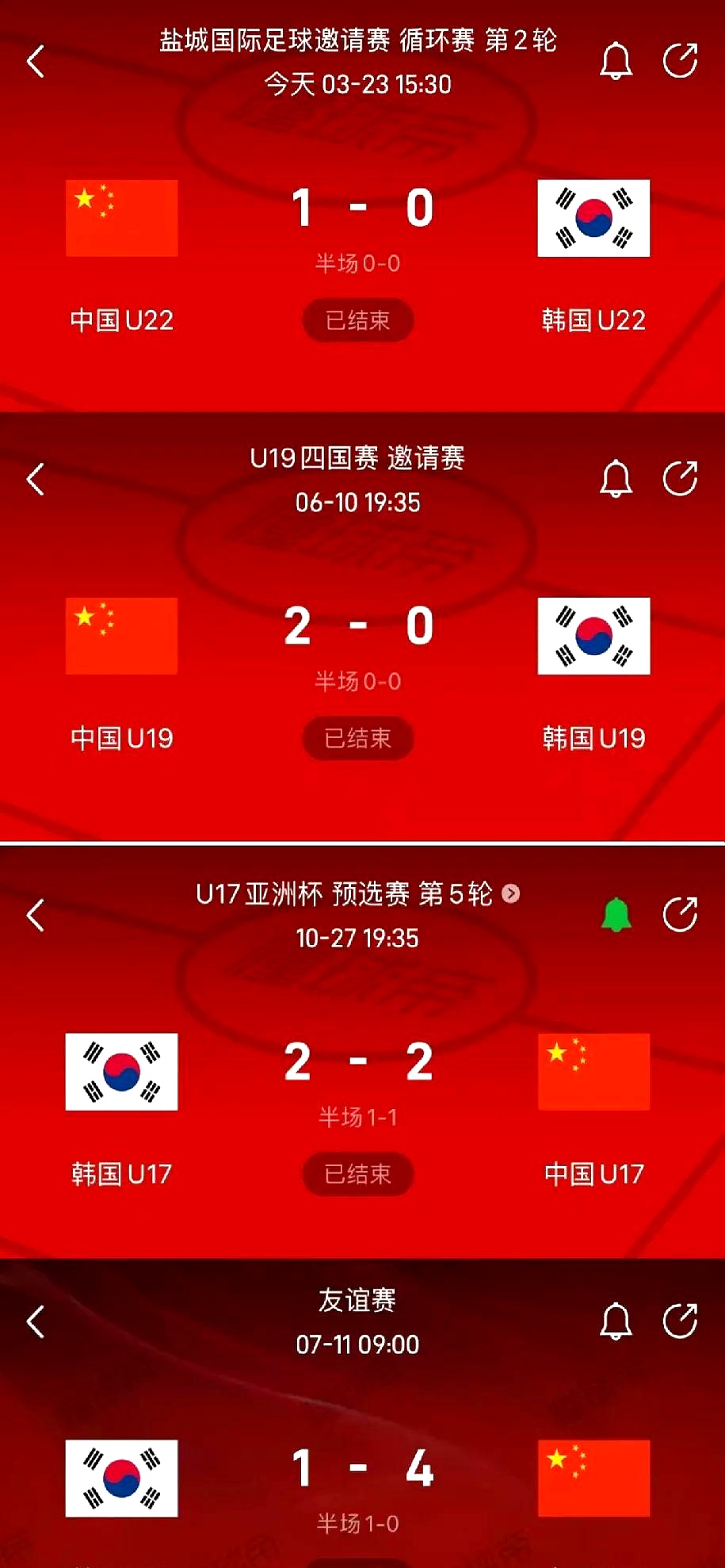The width and height of the screenshot is (725, 1568).
Task: Tap the 已结束 status on the U17 match
Action: click(358, 1175)
